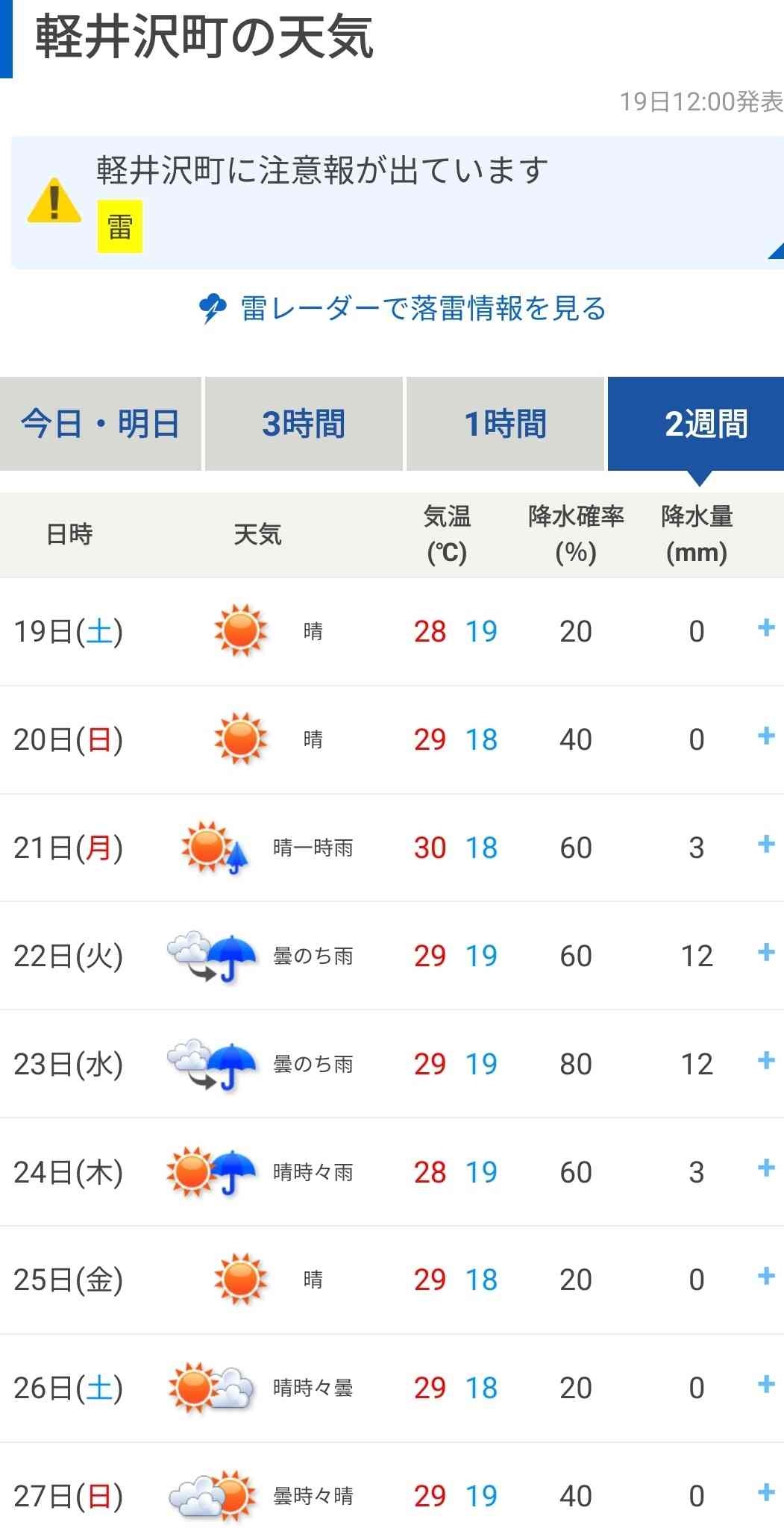Expand details for 24日(木)

point(765,1168)
